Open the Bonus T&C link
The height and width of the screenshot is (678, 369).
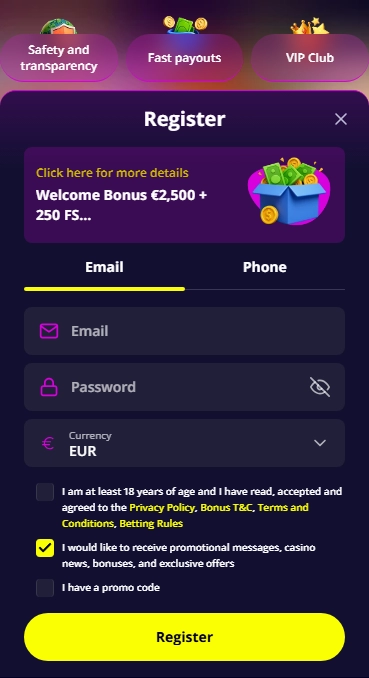pyautogui.click(x=226, y=508)
